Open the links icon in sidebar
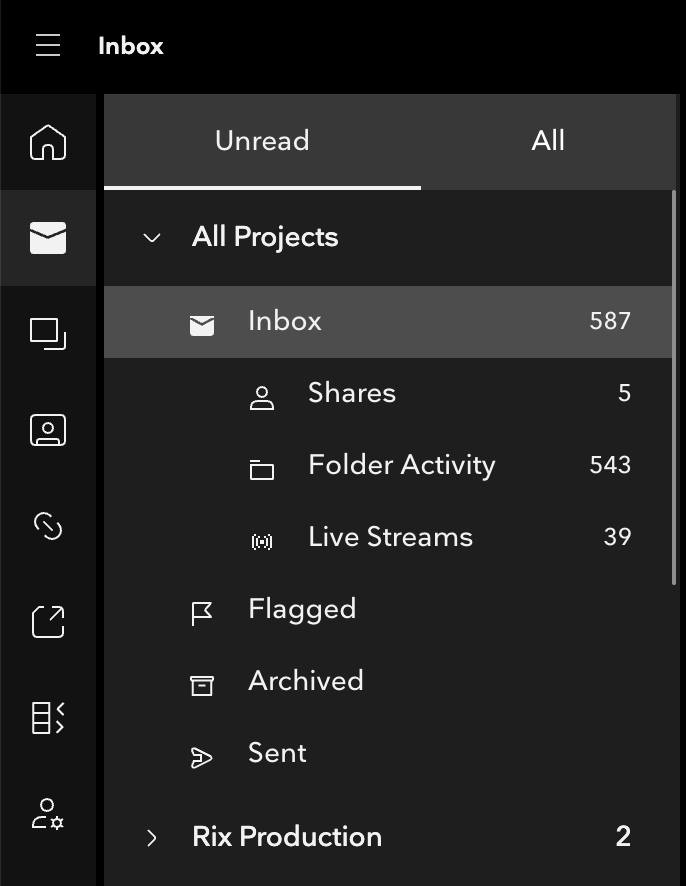This screenshot has height=886, width=686. (x=48, y=526)
